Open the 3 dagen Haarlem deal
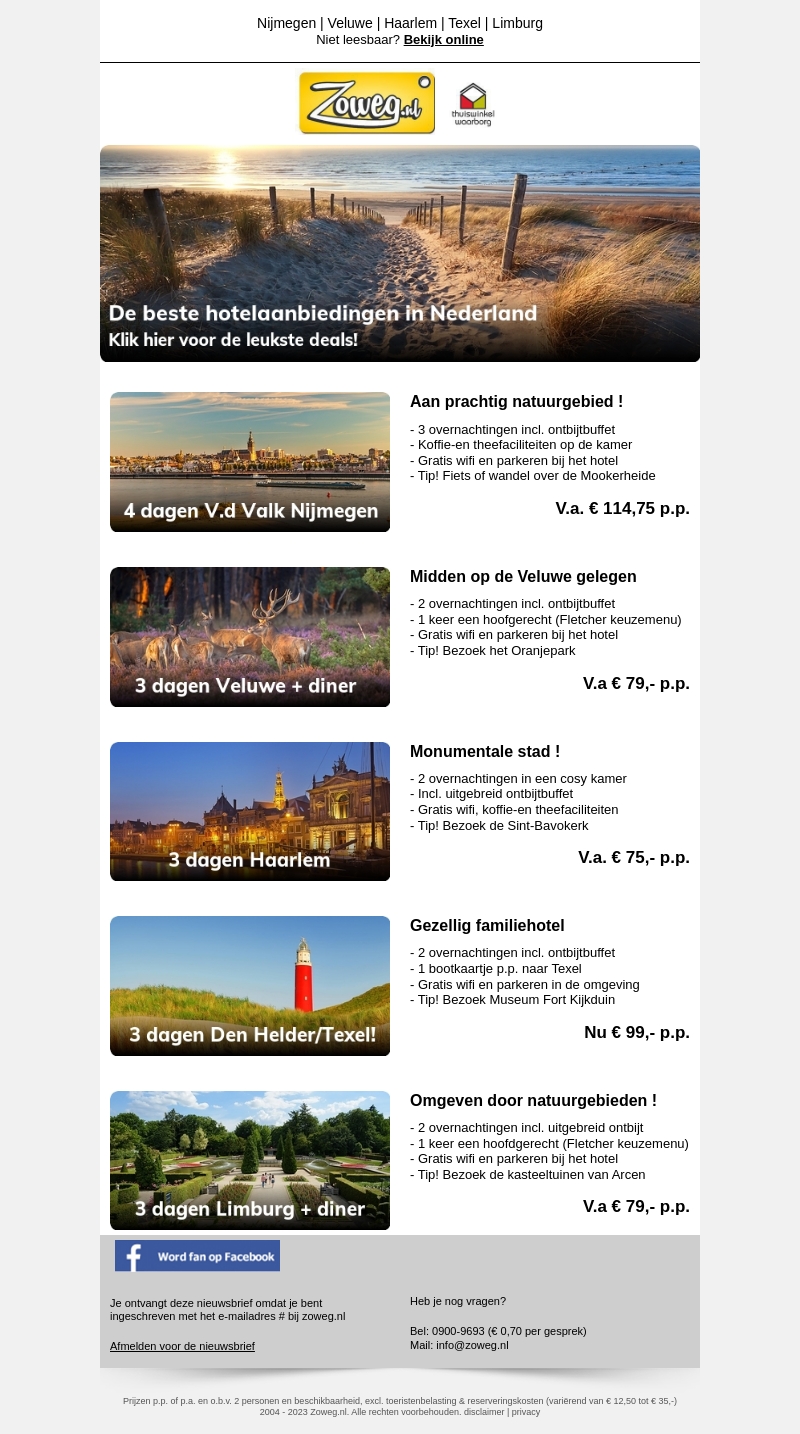 point(250,811)
